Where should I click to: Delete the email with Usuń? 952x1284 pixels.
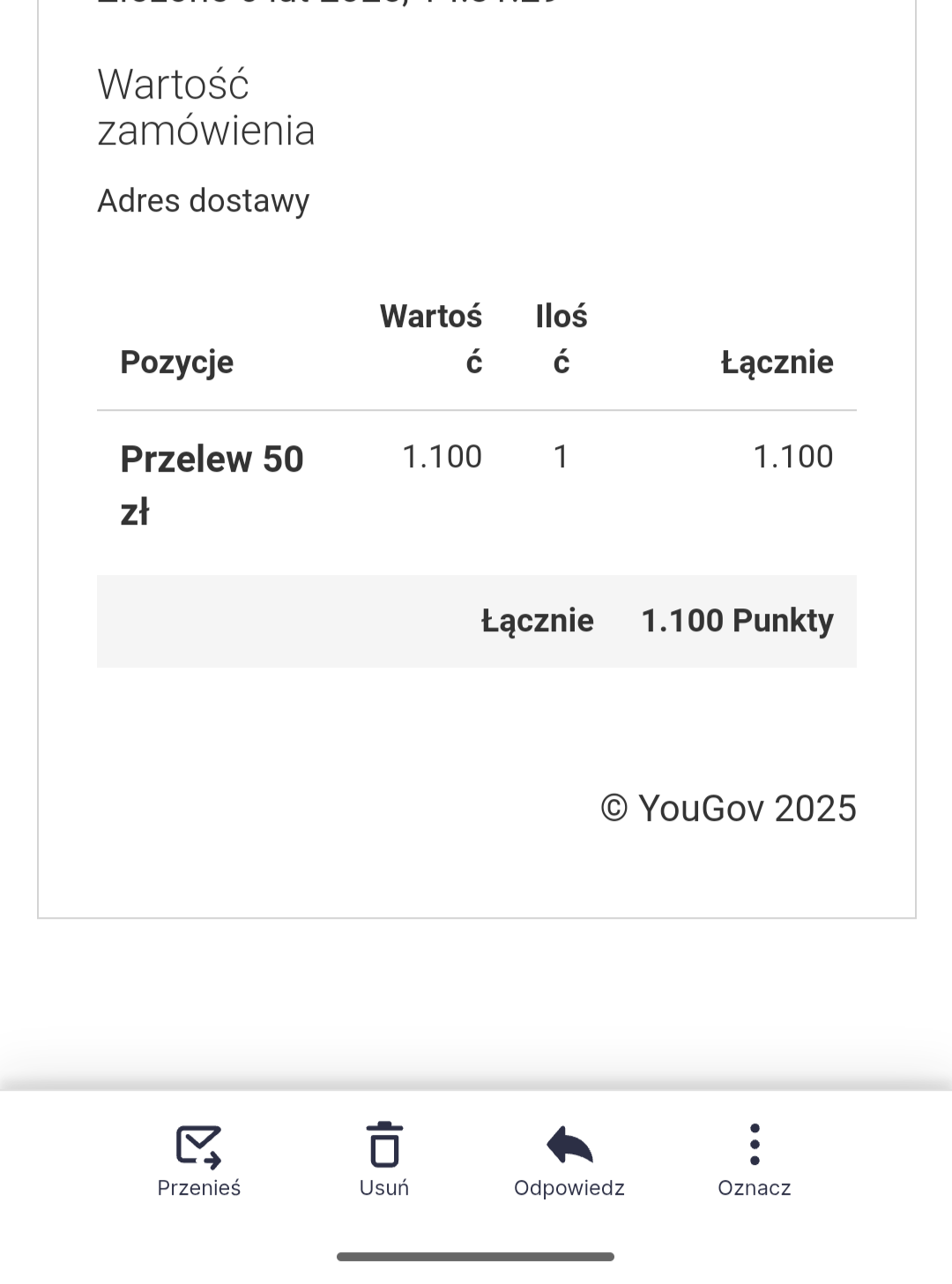(384, 1159)
